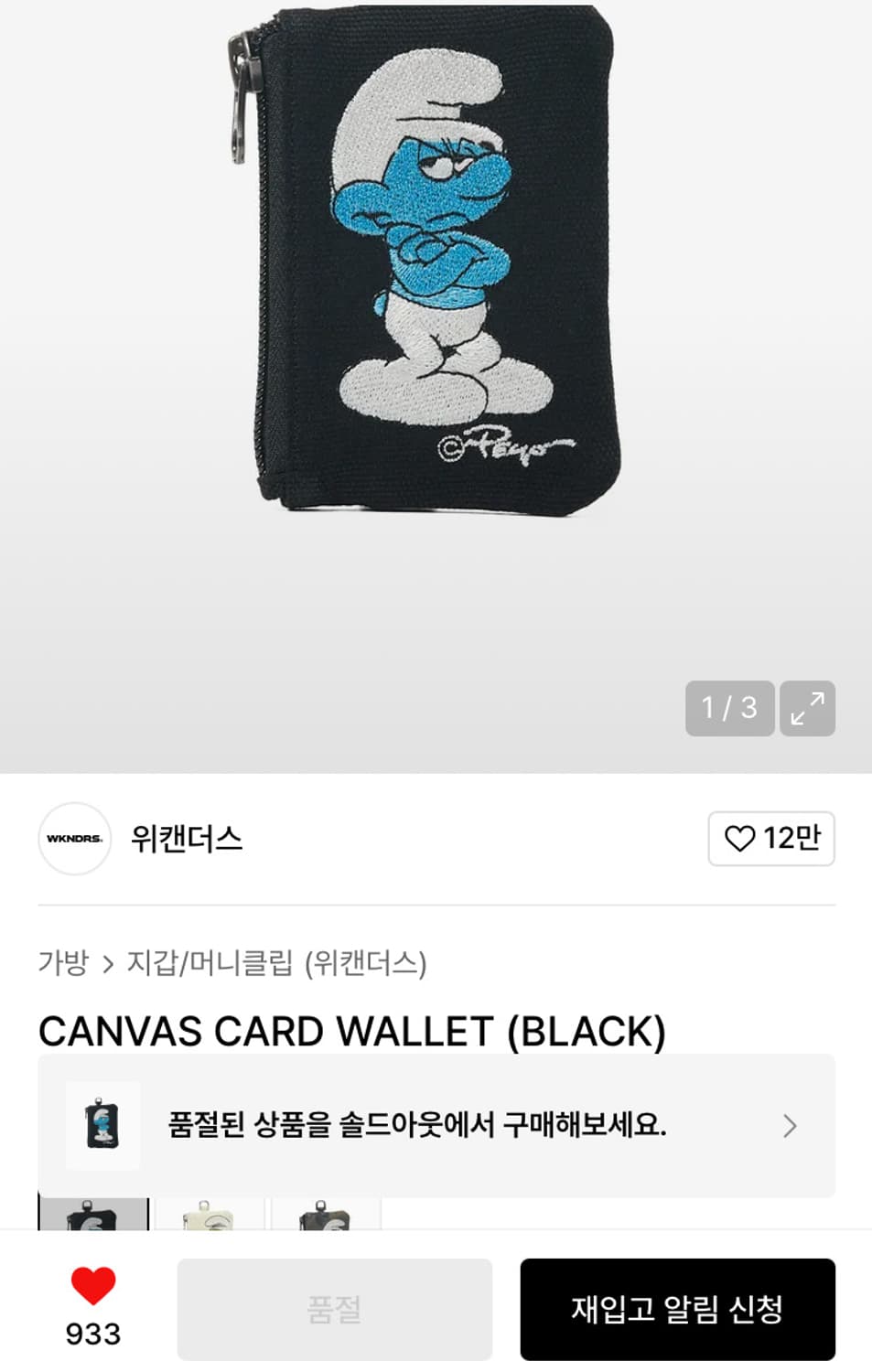This screenshot has height=1372, width=872.
Task: Click the image counter showing 1/3
Action: (727, 707)
